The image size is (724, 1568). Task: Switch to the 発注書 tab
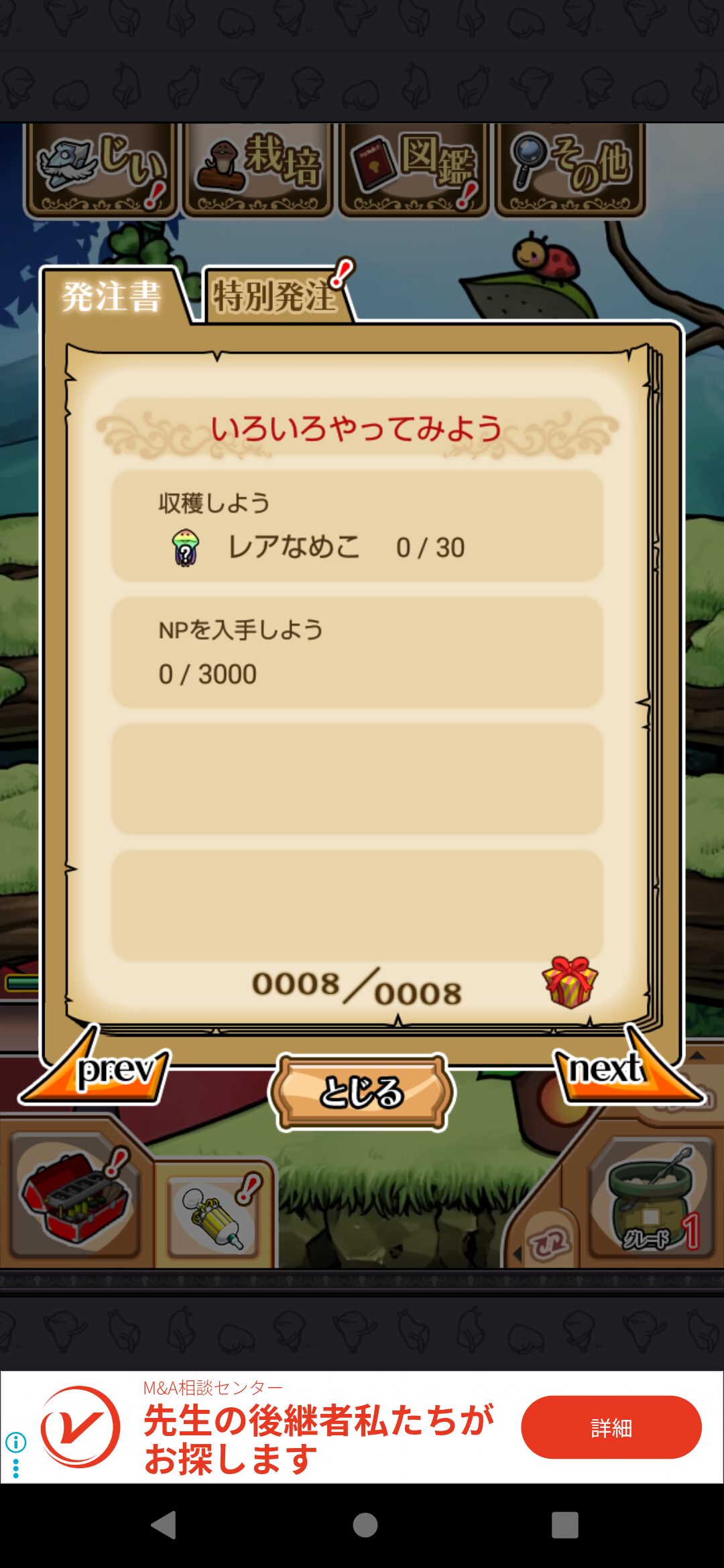(x=113, y=297)
